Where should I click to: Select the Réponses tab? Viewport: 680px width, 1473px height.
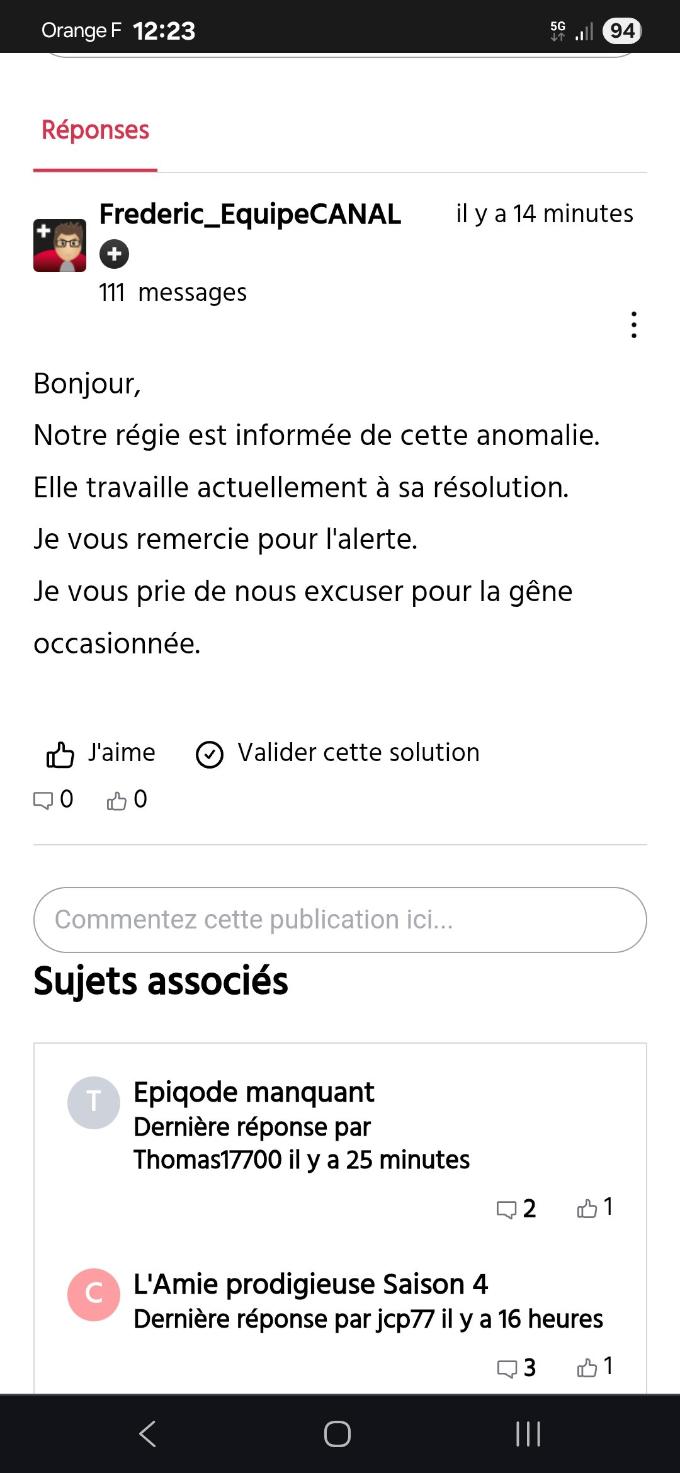(95, 130)
